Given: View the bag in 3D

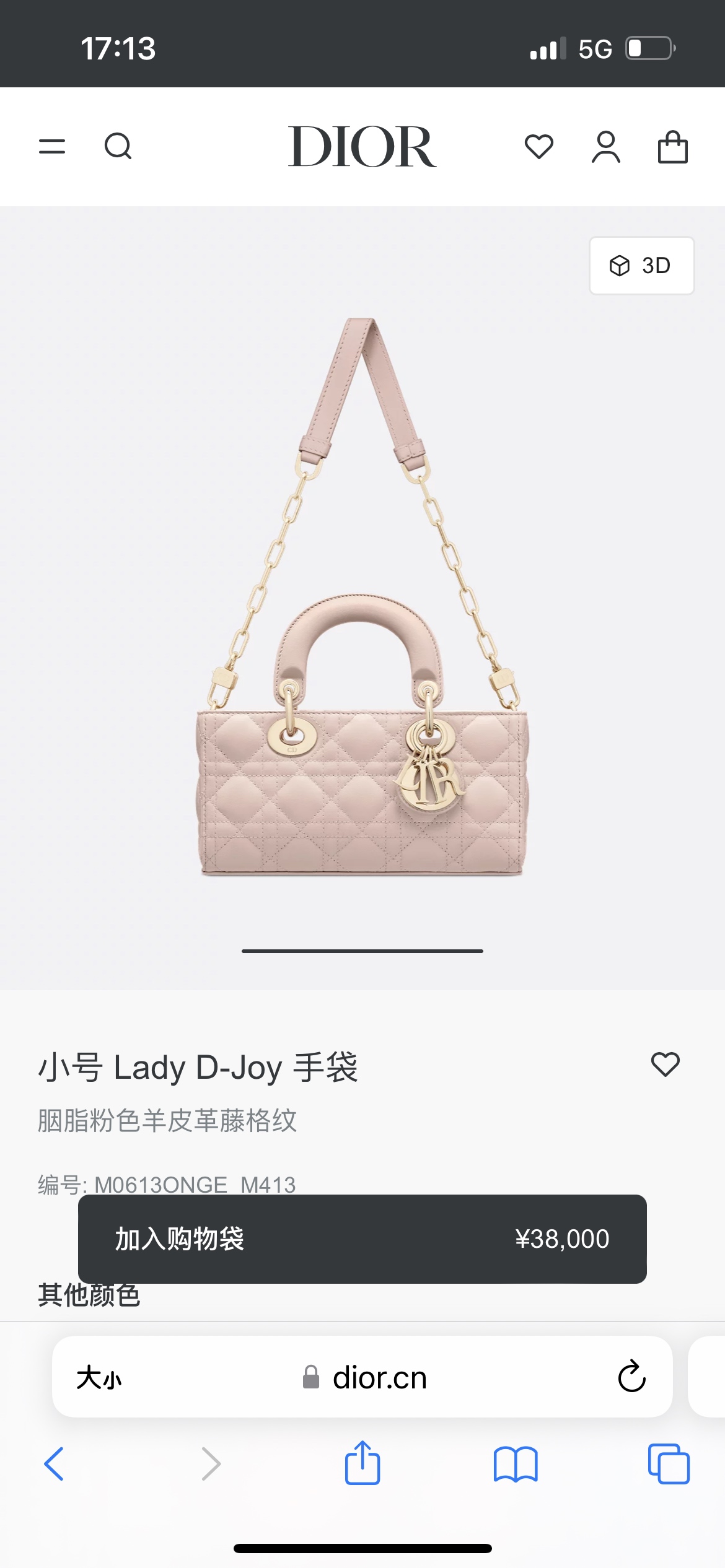Looking at the screenshot, I should 641,266.
